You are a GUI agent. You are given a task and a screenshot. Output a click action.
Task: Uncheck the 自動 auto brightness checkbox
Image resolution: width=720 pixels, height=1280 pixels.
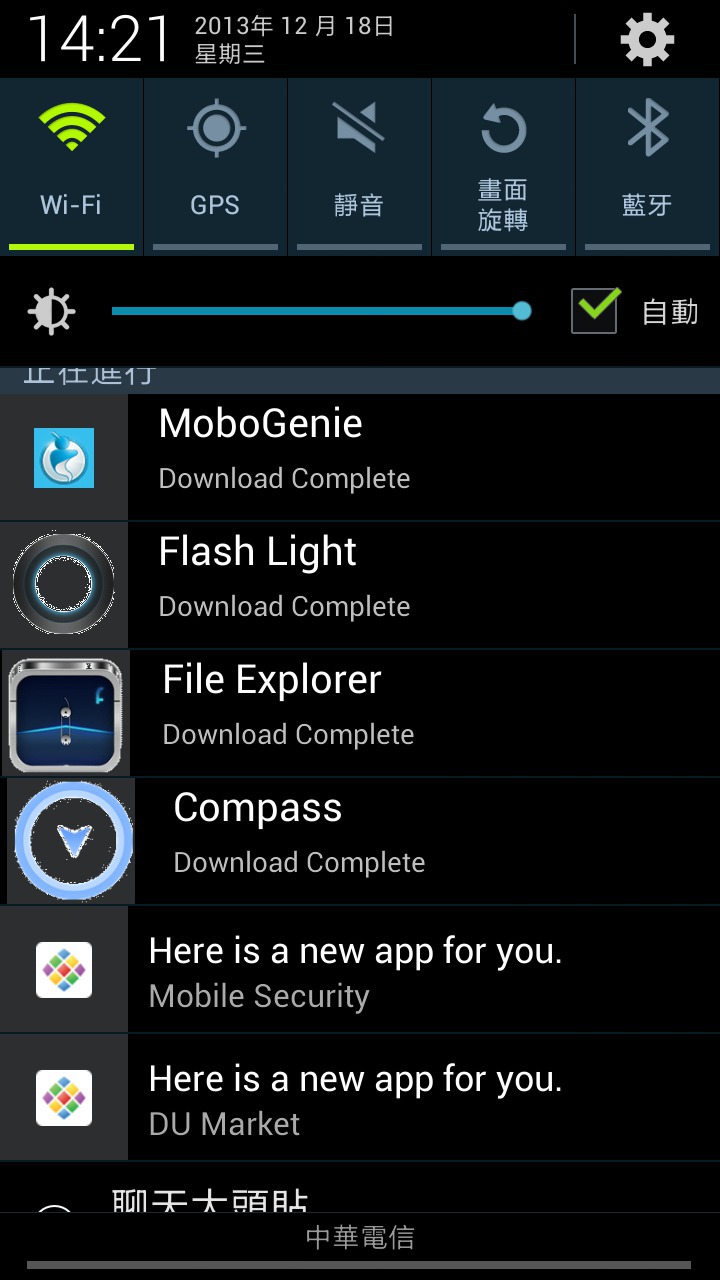pyautogui.click(x=595, y=310)
